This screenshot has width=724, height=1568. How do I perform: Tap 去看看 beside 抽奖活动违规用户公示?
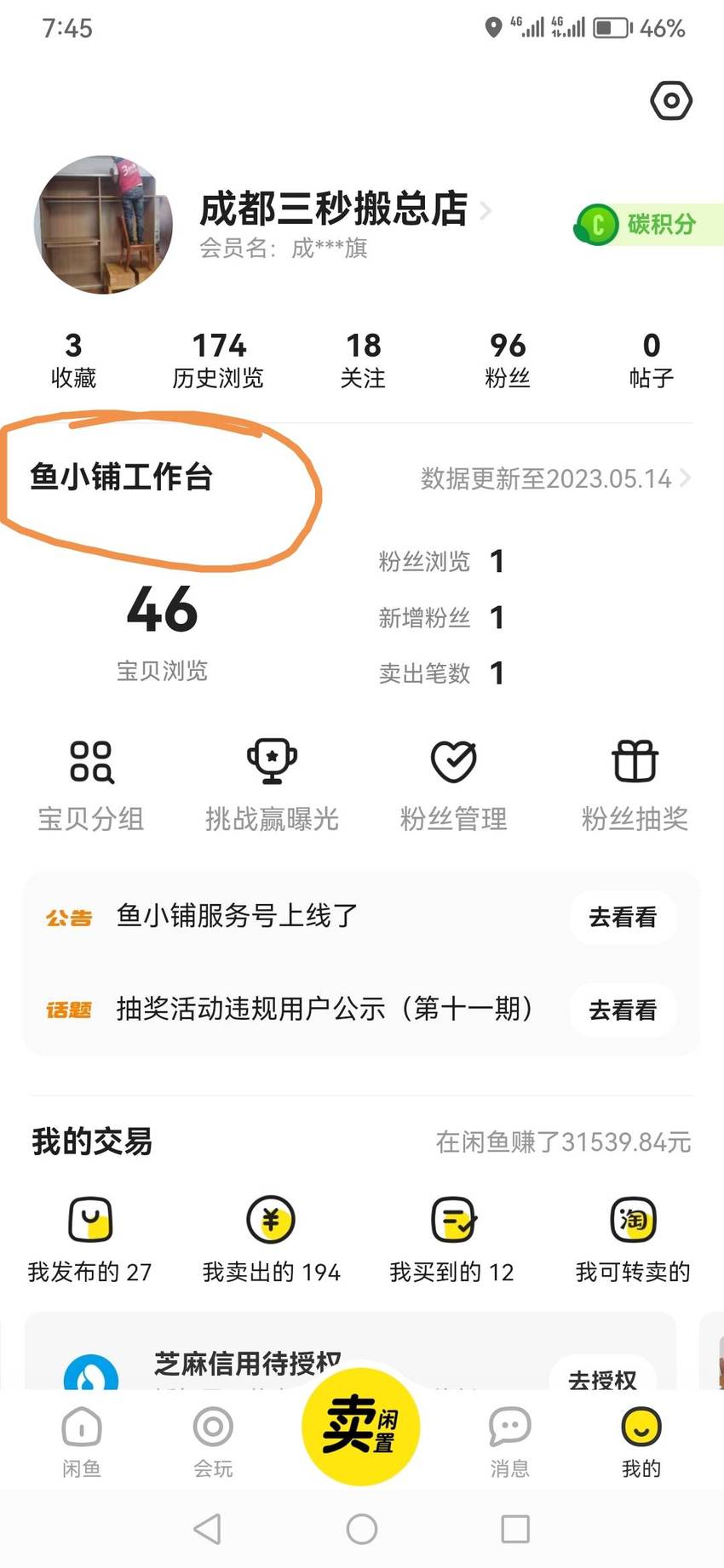(x=623, y=1010)
